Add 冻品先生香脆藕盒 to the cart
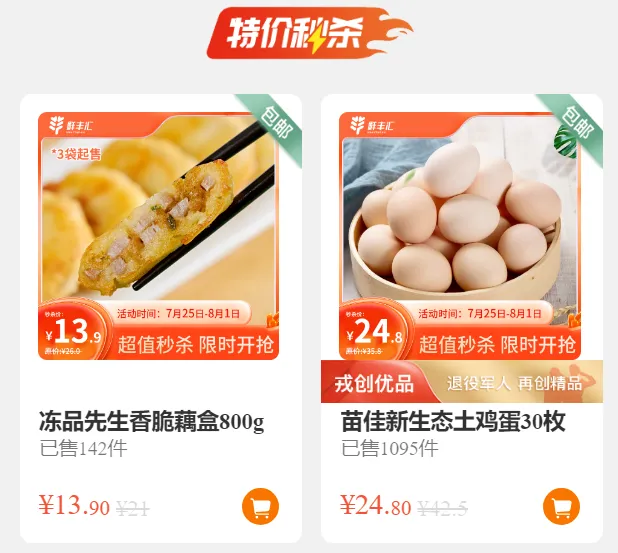Screen dimensions: 618x553 [x=260, y=506]
